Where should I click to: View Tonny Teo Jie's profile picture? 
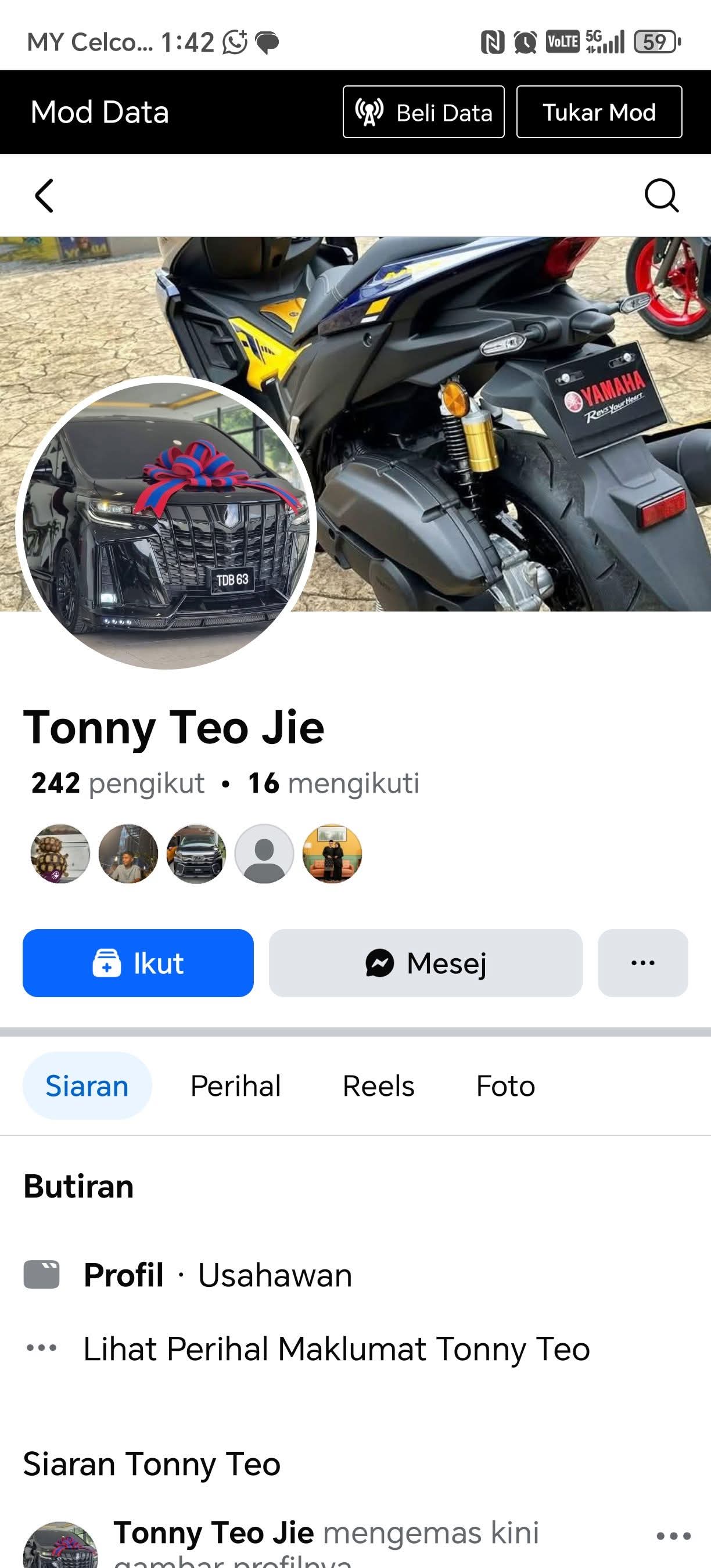point(166,524)
